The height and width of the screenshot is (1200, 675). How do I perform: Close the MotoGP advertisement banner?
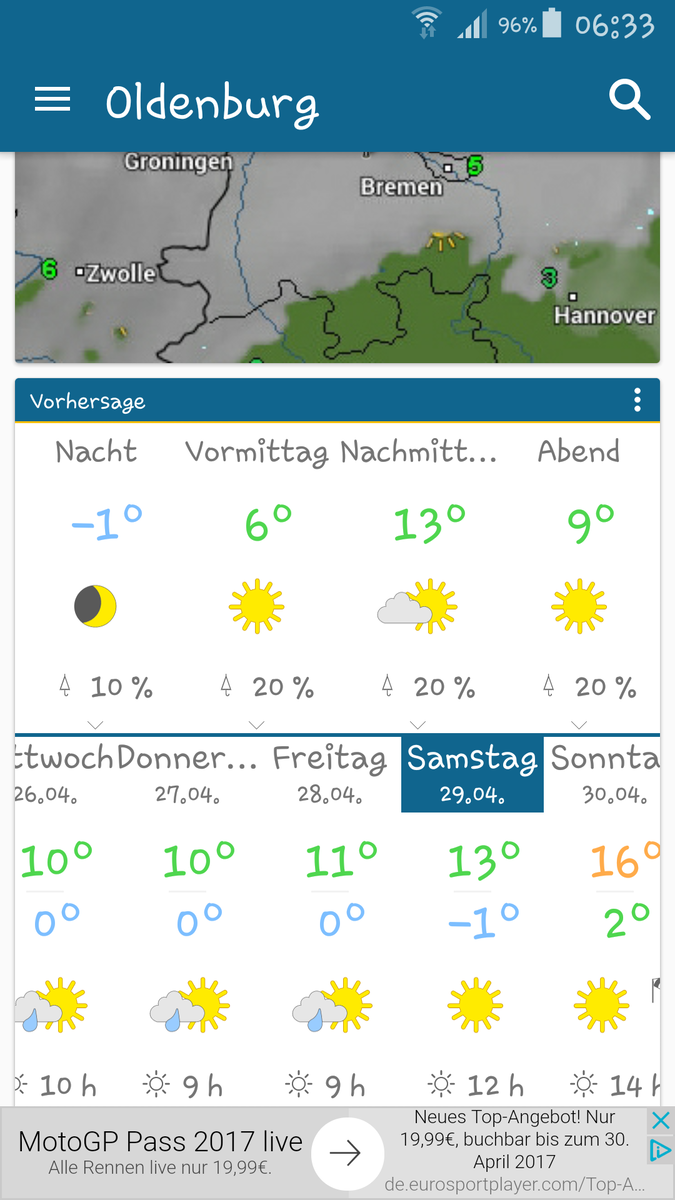pos(660,1119)
